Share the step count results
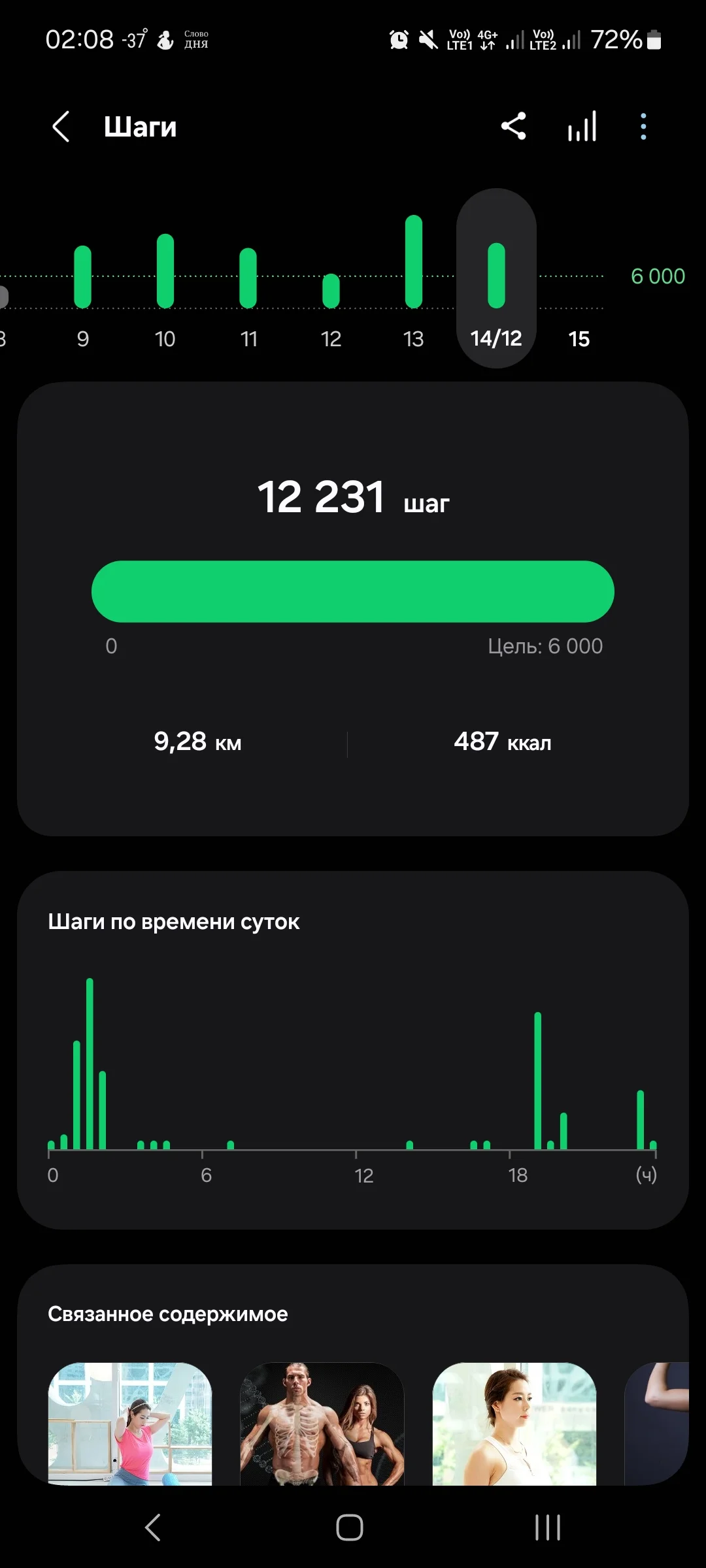The height and width of the screenshot is (1568, 706). [513, 127]
